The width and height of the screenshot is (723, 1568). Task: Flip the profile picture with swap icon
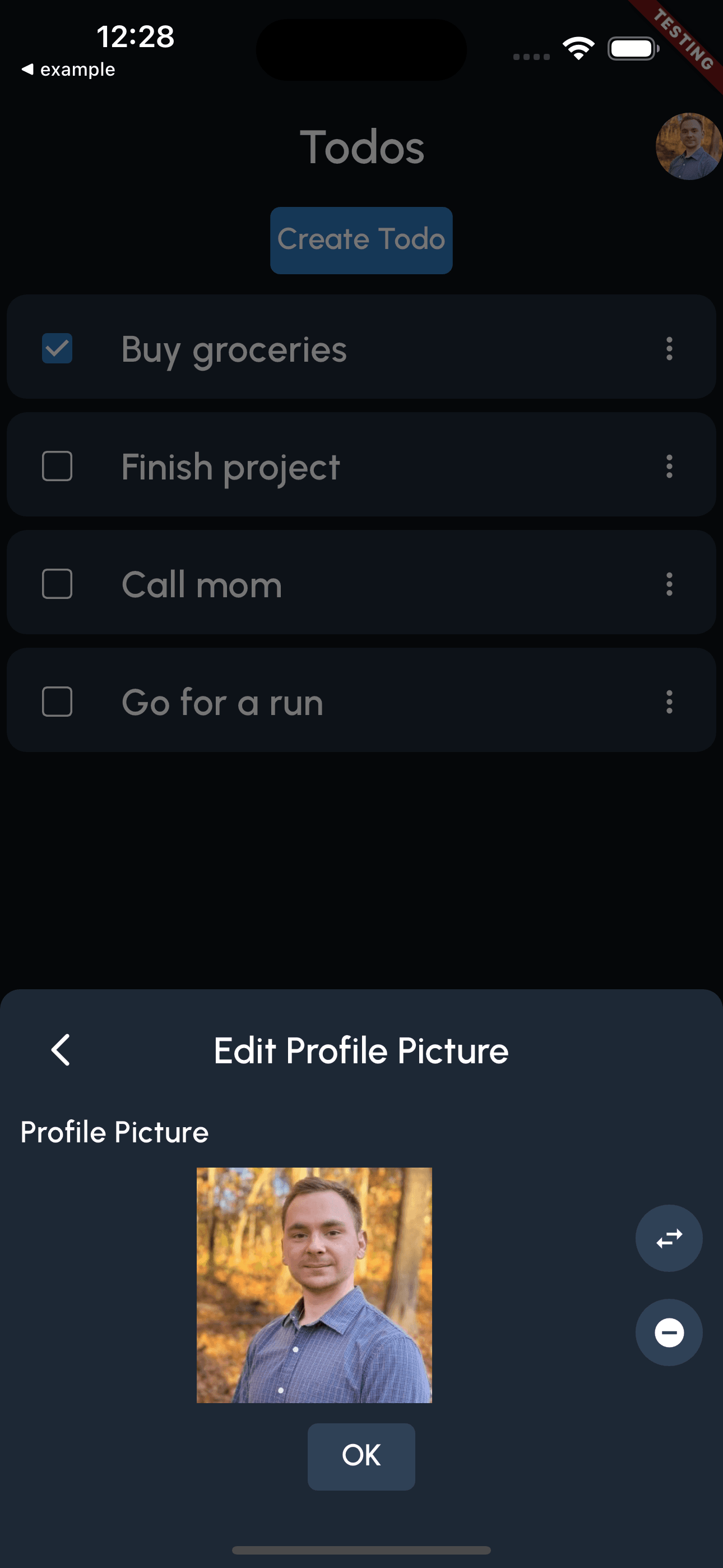[668, 1238]
